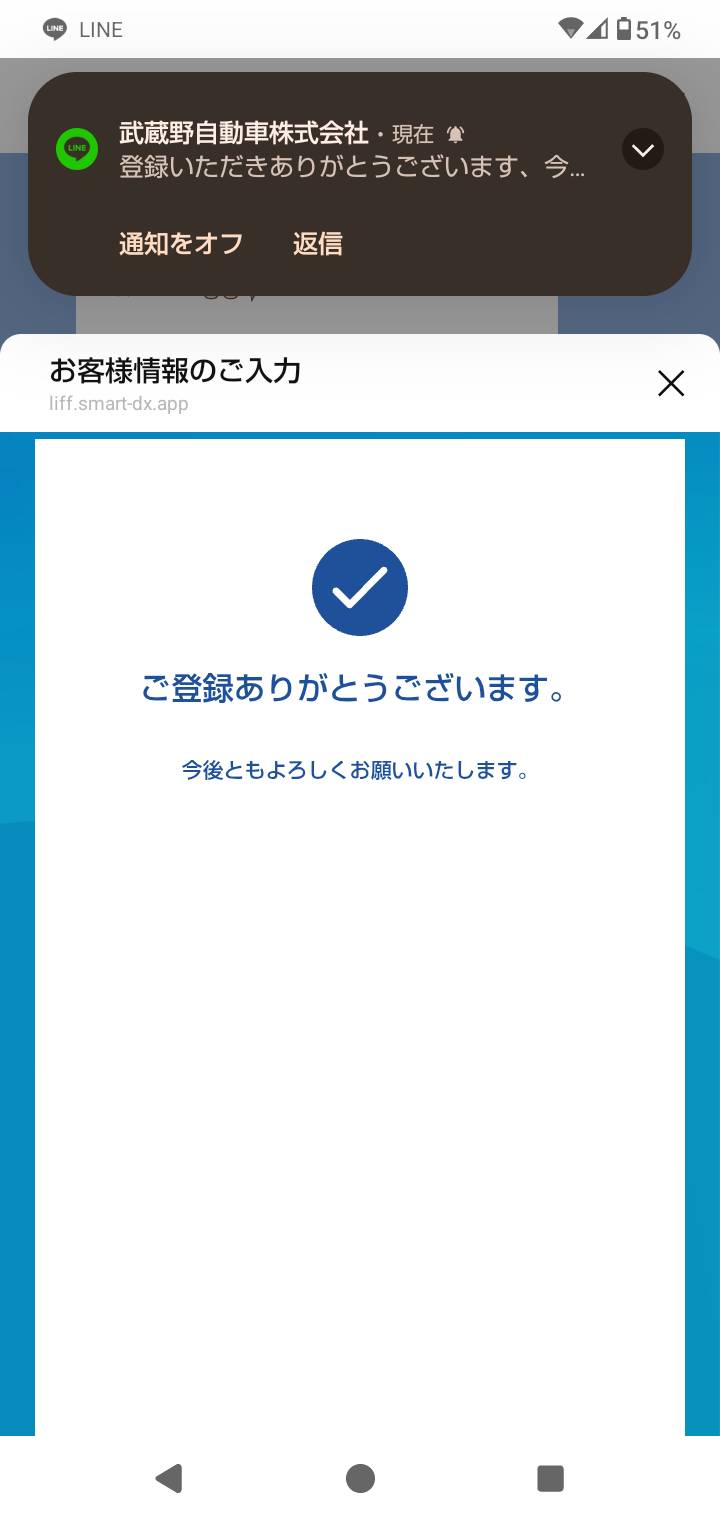This screenshot has width=720, height=1520.
Task: Go to the home screen
Action: pos(360,1478)
